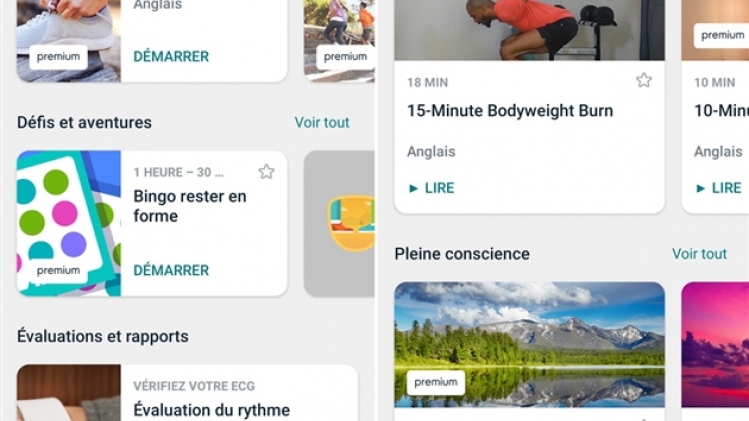The image size is (749, 421).
Task: Open the grey adventure card beside Bingo
Action: click(x=340, y=223)
